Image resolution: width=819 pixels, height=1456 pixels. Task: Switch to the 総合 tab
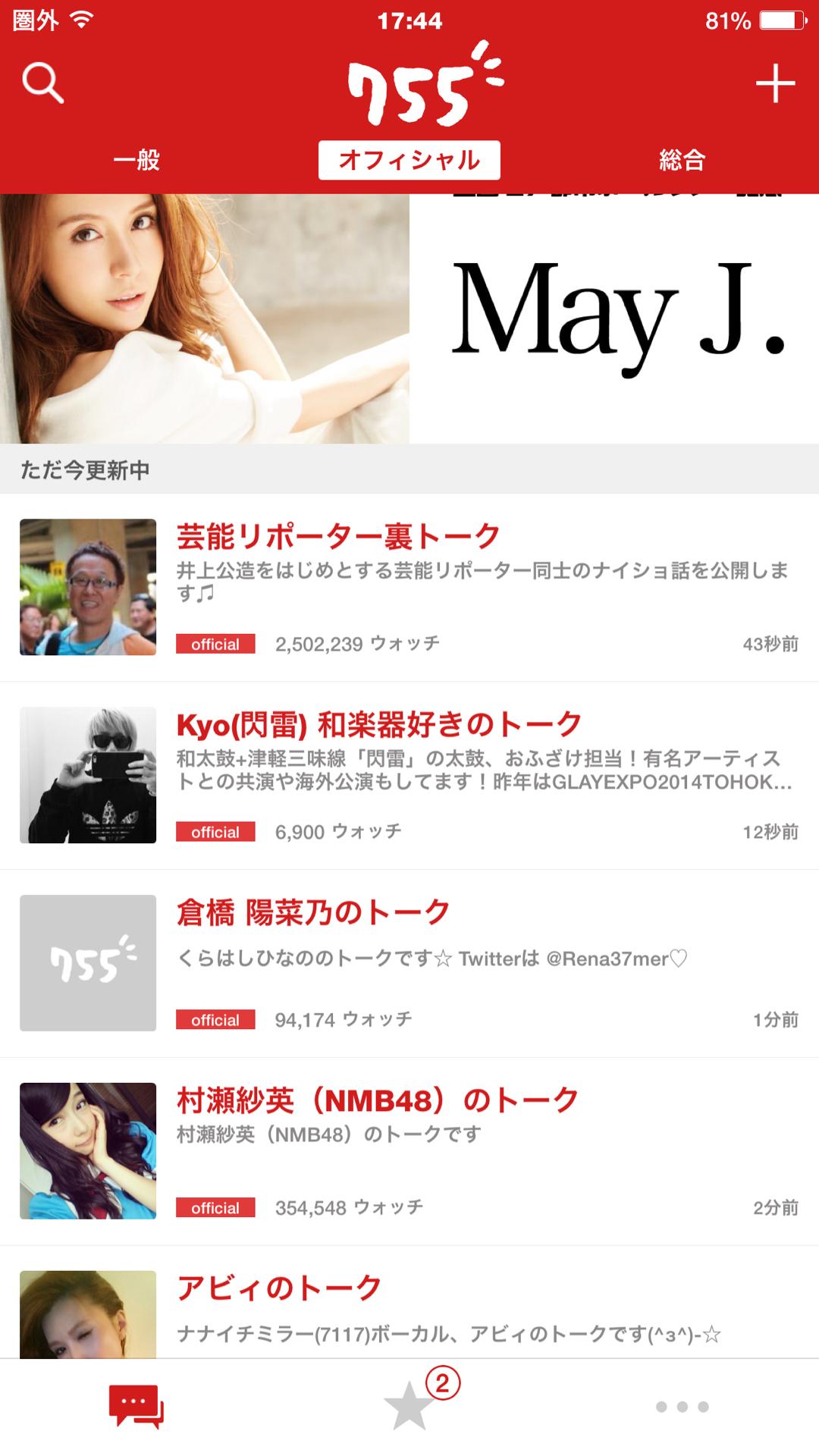point(682,160)
